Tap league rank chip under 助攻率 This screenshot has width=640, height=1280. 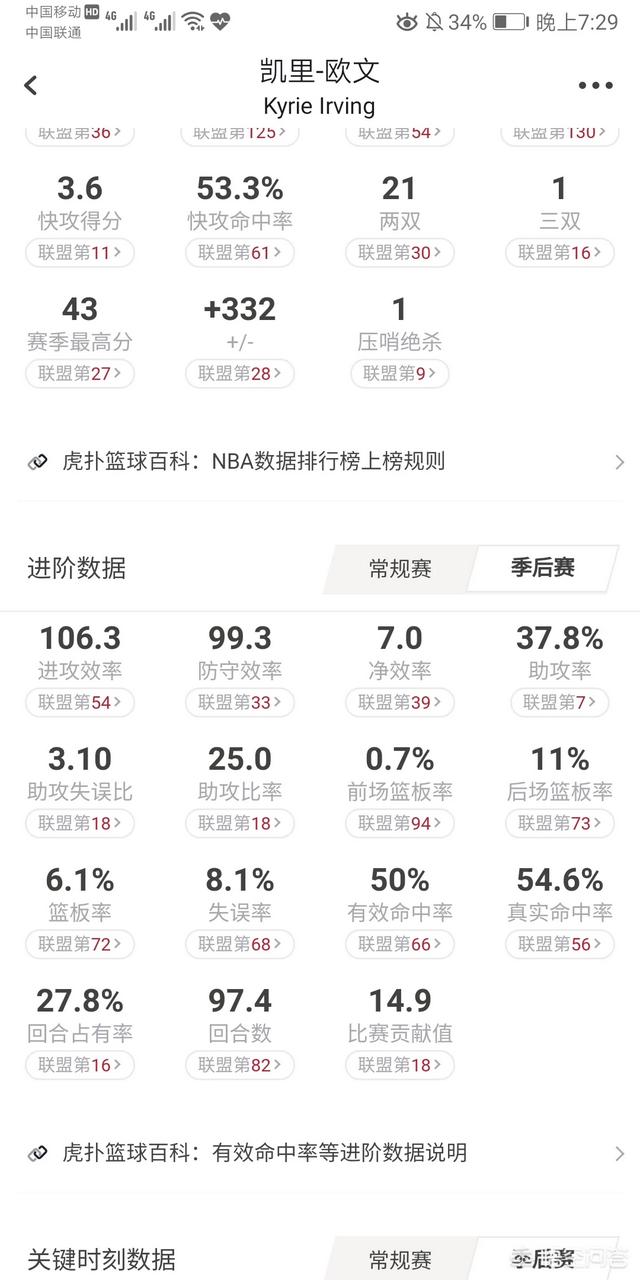click(x=560, y=703)
